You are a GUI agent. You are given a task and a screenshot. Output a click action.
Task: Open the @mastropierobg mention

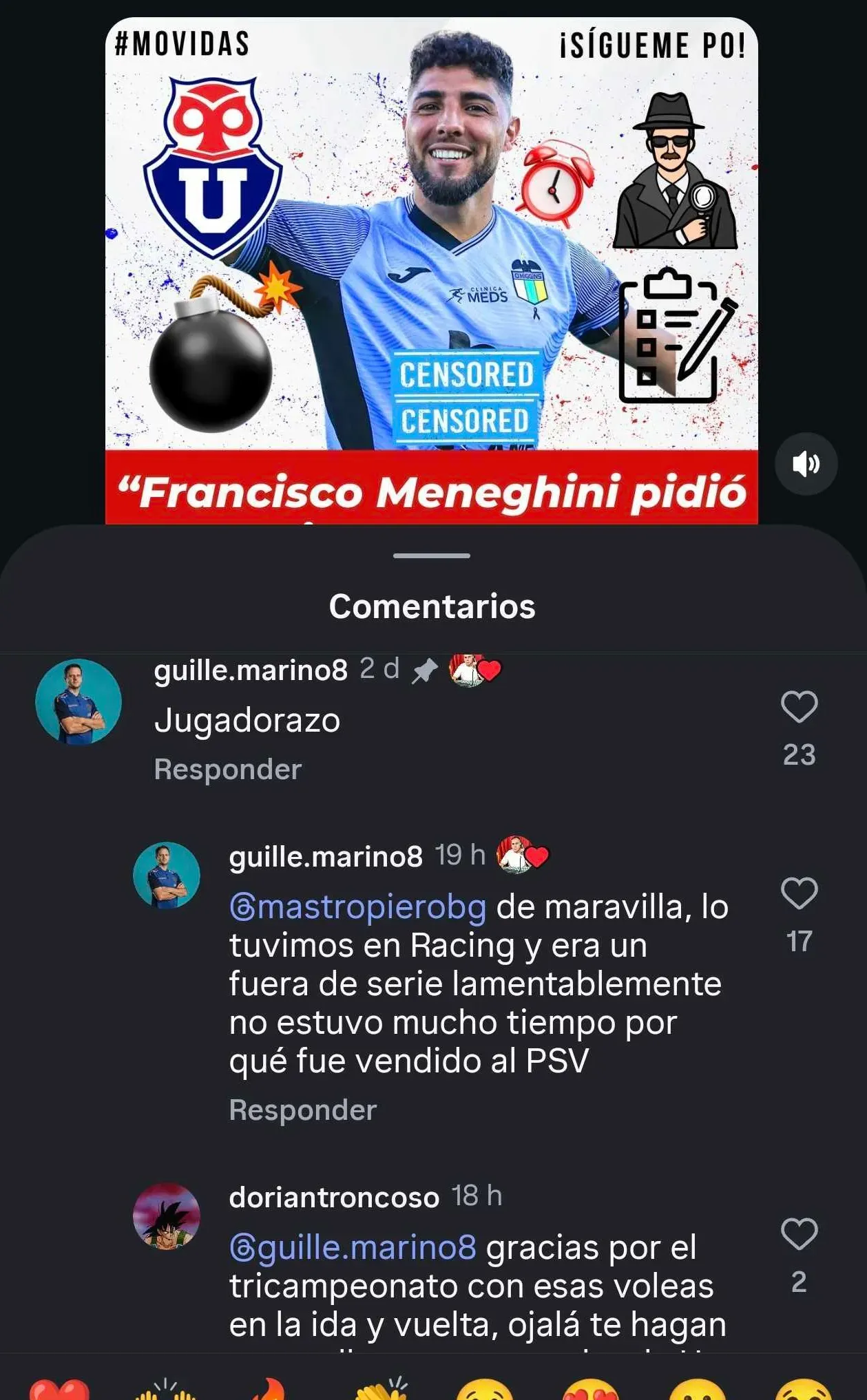[358, 907]
